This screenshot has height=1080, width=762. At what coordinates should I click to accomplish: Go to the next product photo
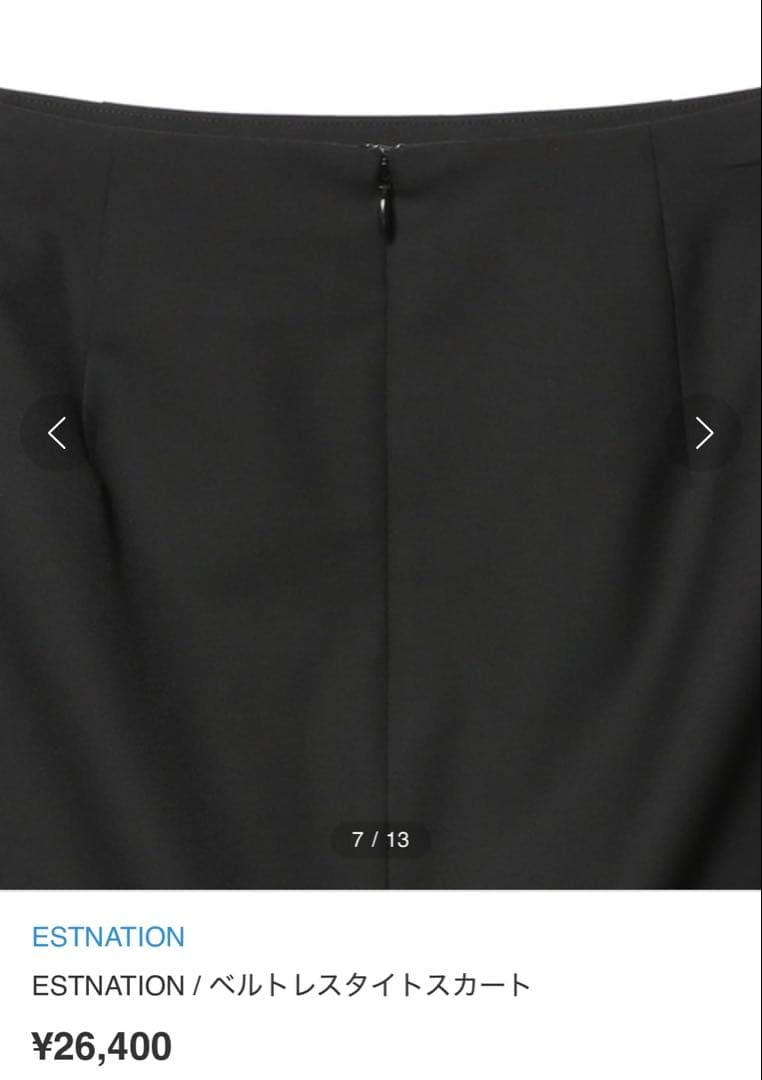tap(704, 433)
